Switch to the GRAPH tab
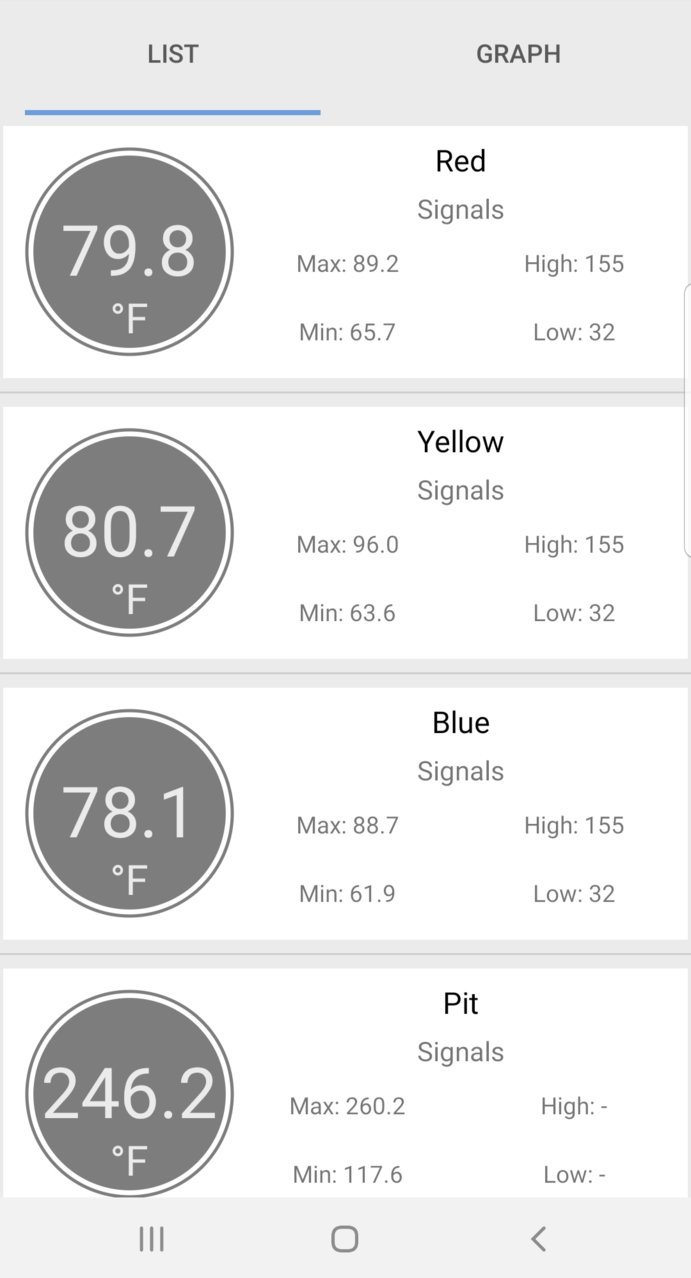Screen dimensions: 691x1278 518,55
